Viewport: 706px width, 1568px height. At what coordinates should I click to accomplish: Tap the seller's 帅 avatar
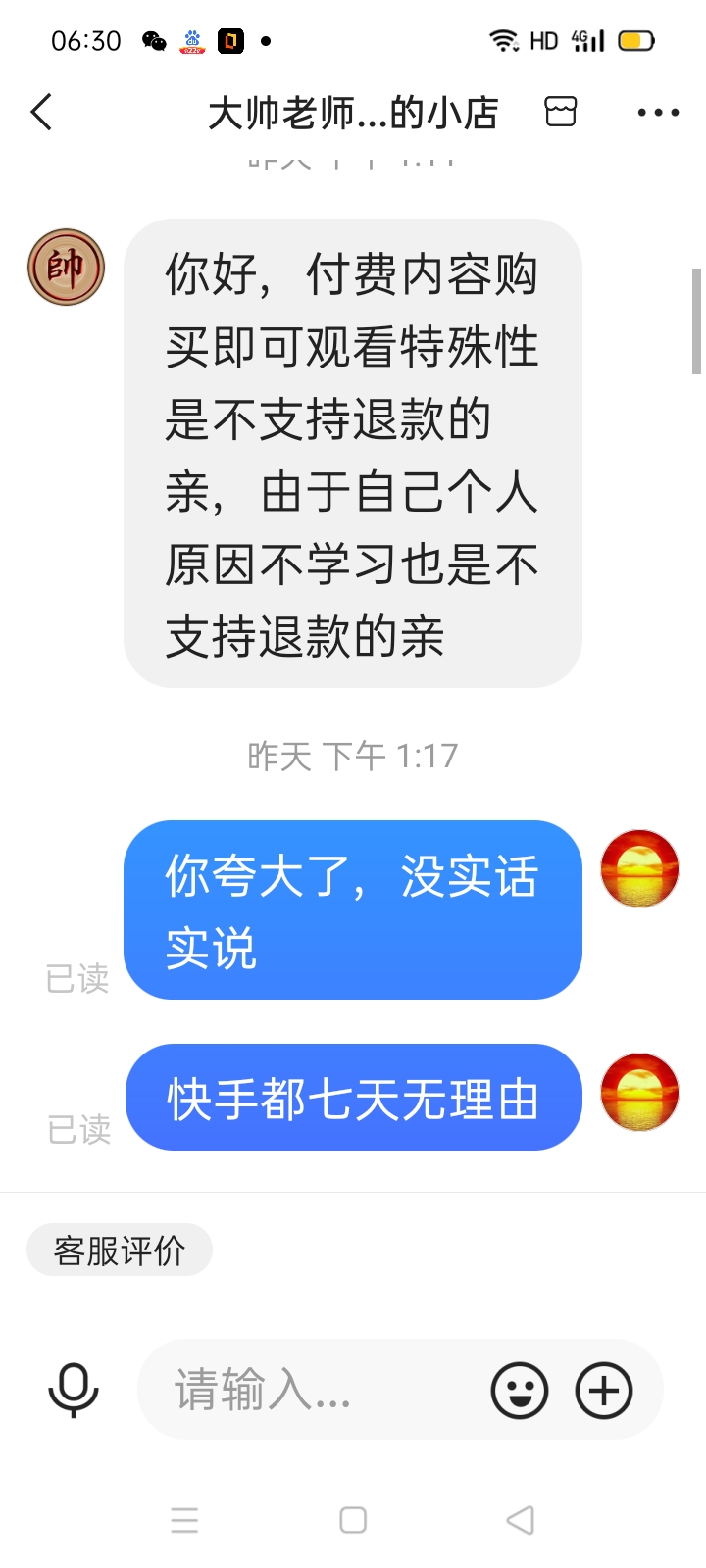coord(66,268)
